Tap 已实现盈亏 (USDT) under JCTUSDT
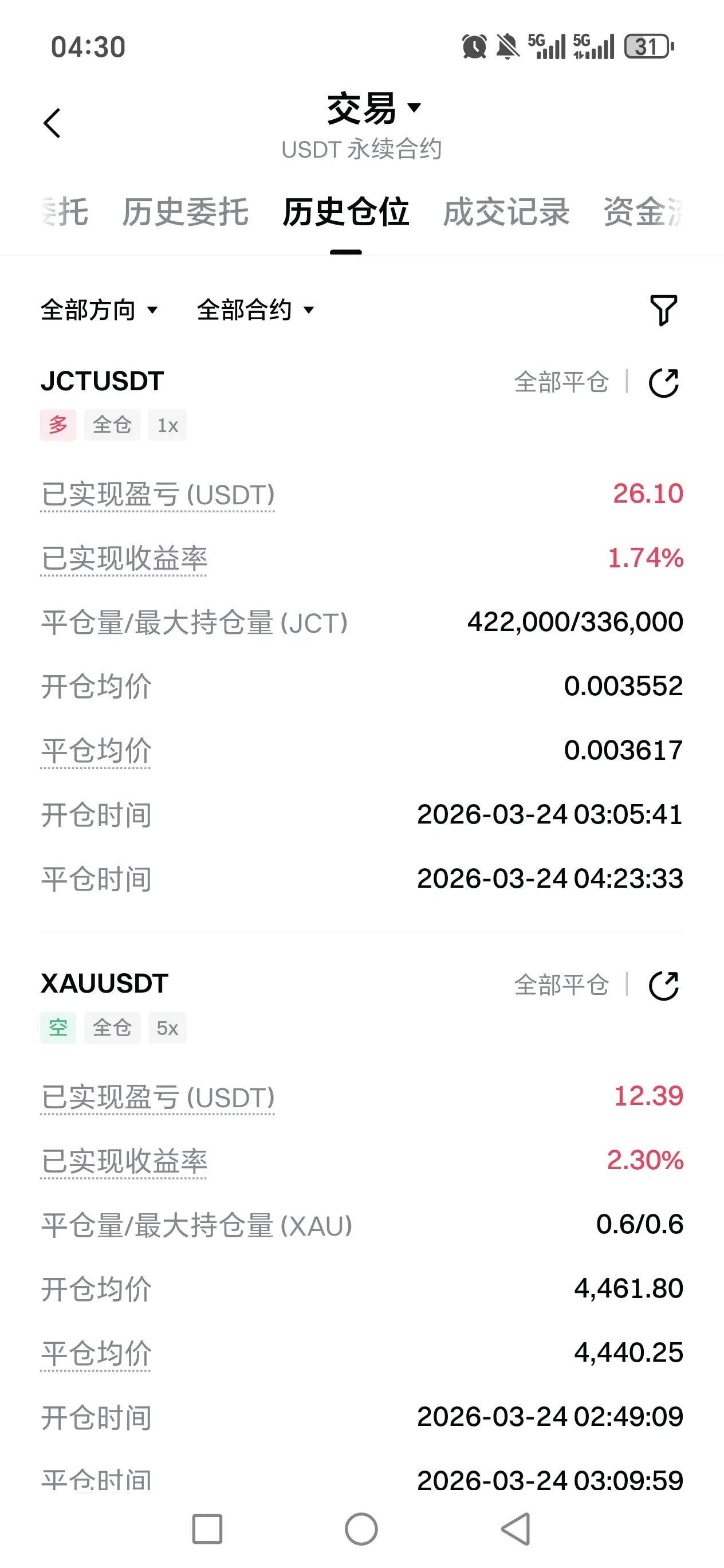The image size is (724, 1568). pyautogui.click(x=158, y=495)
